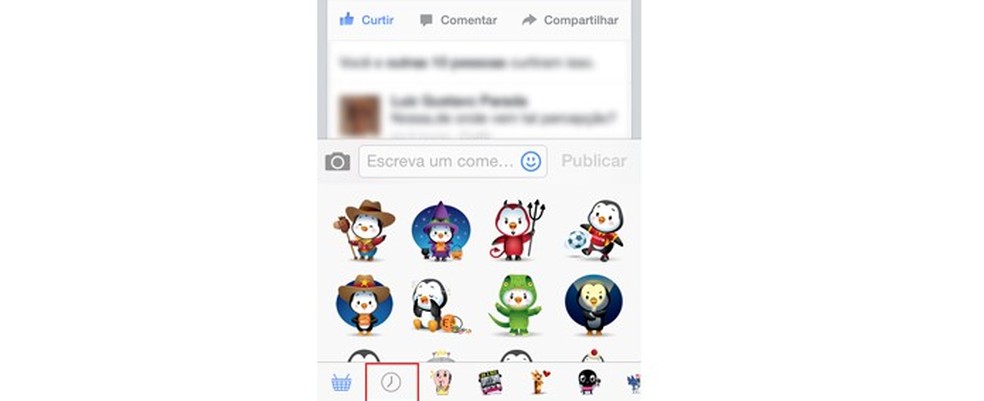Send the sheriff hat penguin sticker
This screenshot has height=401, width=984.
pos(364,304)
